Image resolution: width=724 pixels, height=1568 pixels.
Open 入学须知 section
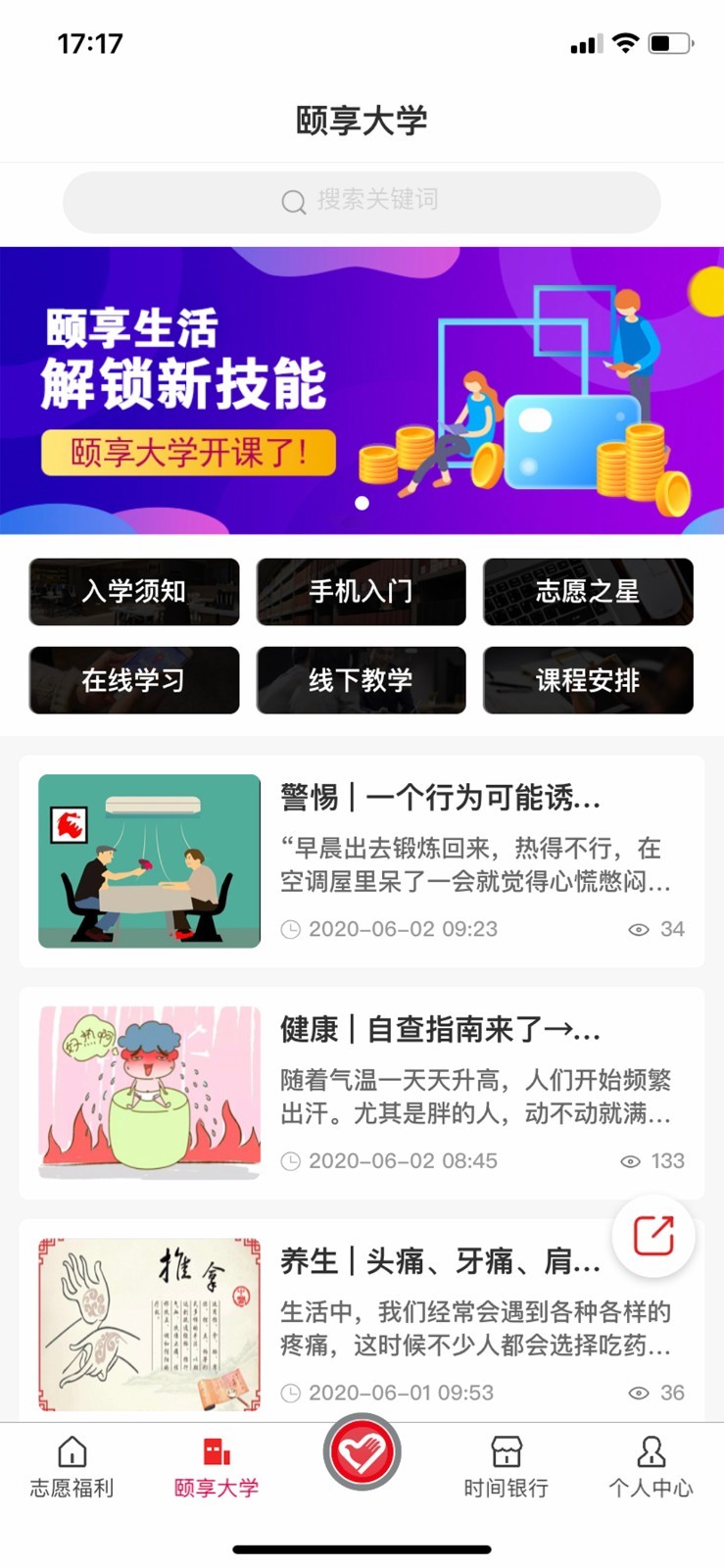click(x=134, y=592)
